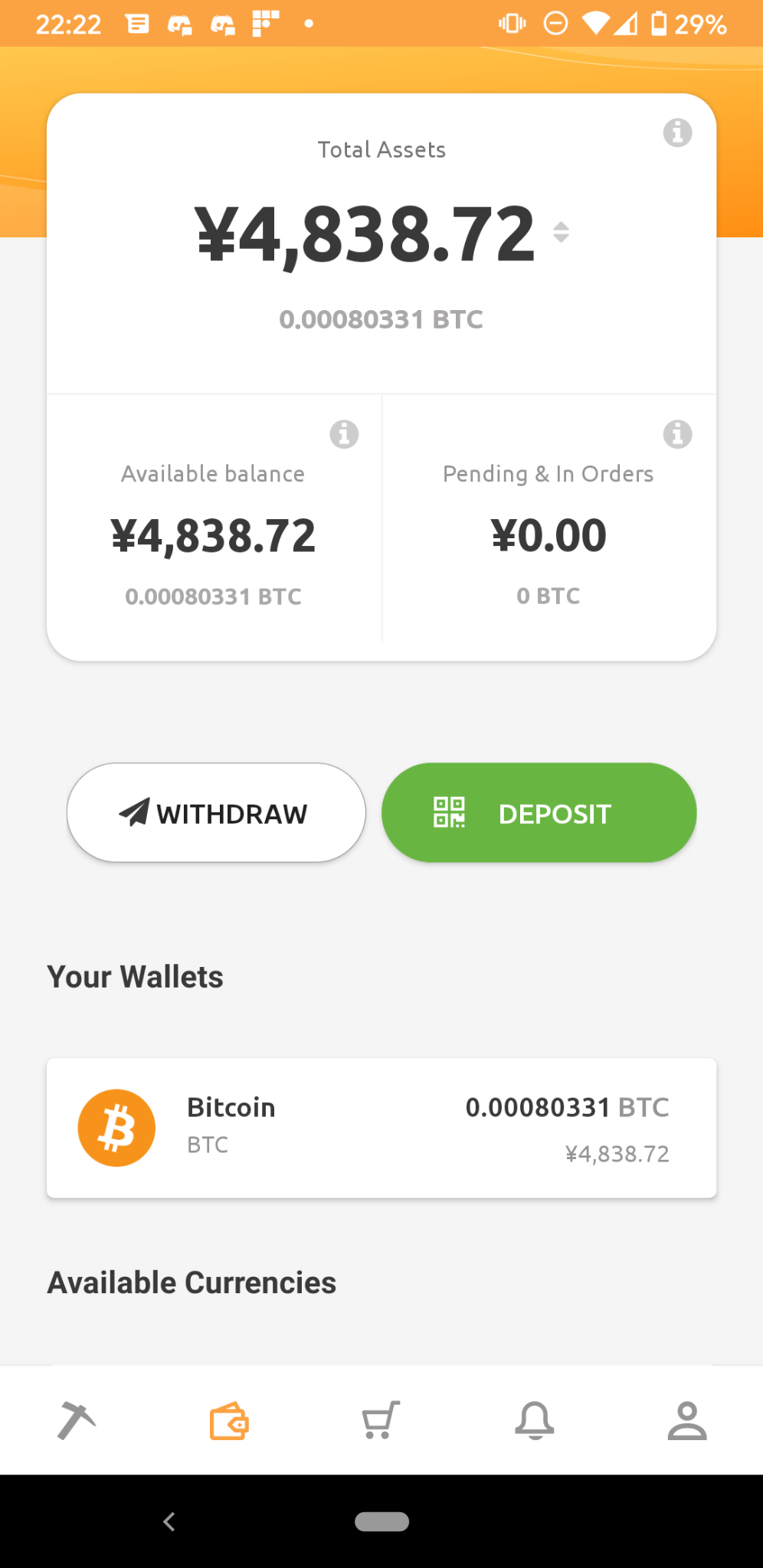Screen dimensions: 763x1568
Task: Tap the system home pill
Action: point(381,1521)
